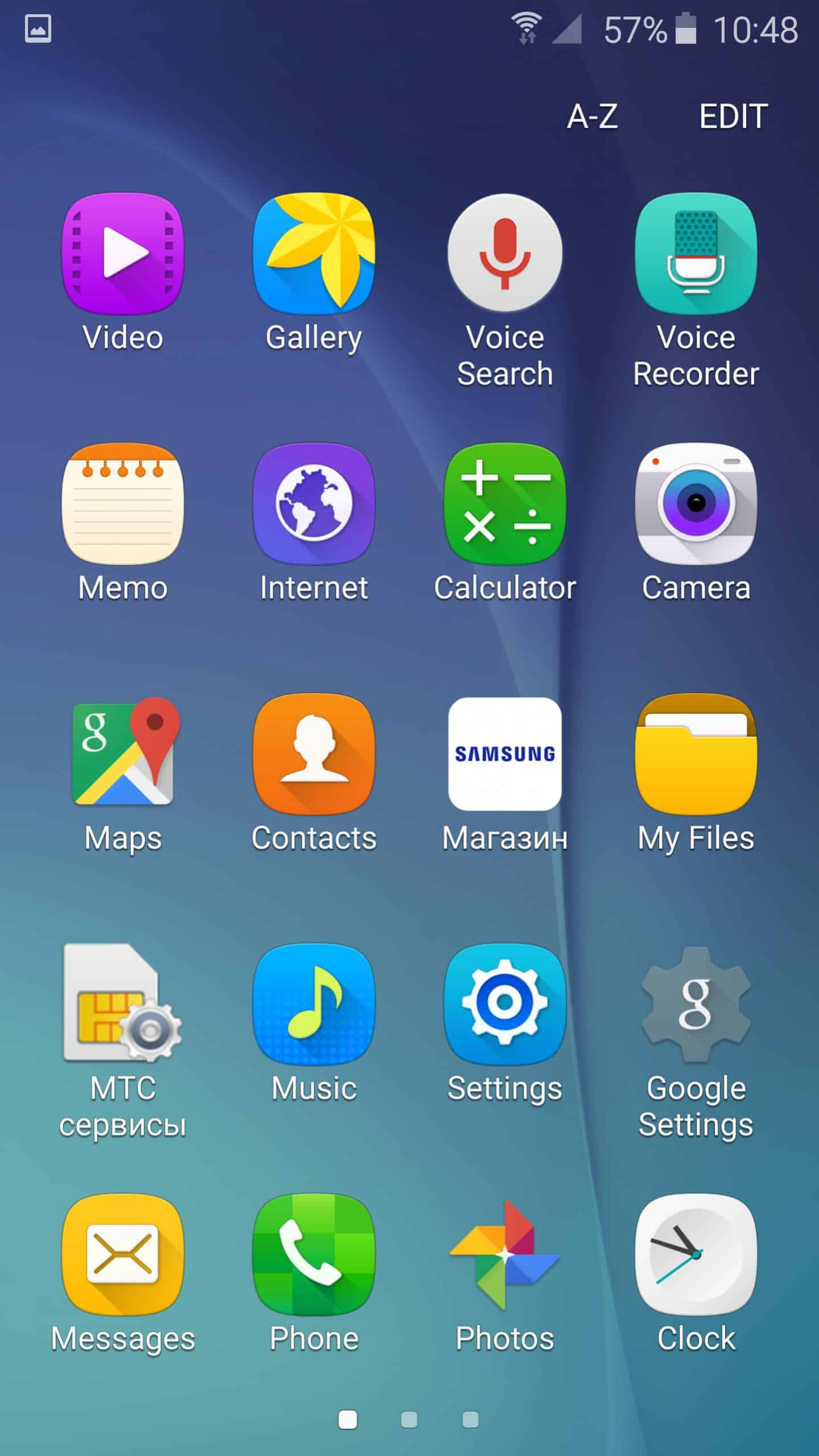Open the Contacts app
Viewport: 819px width, 1456px height.
[x=314, y=754]
